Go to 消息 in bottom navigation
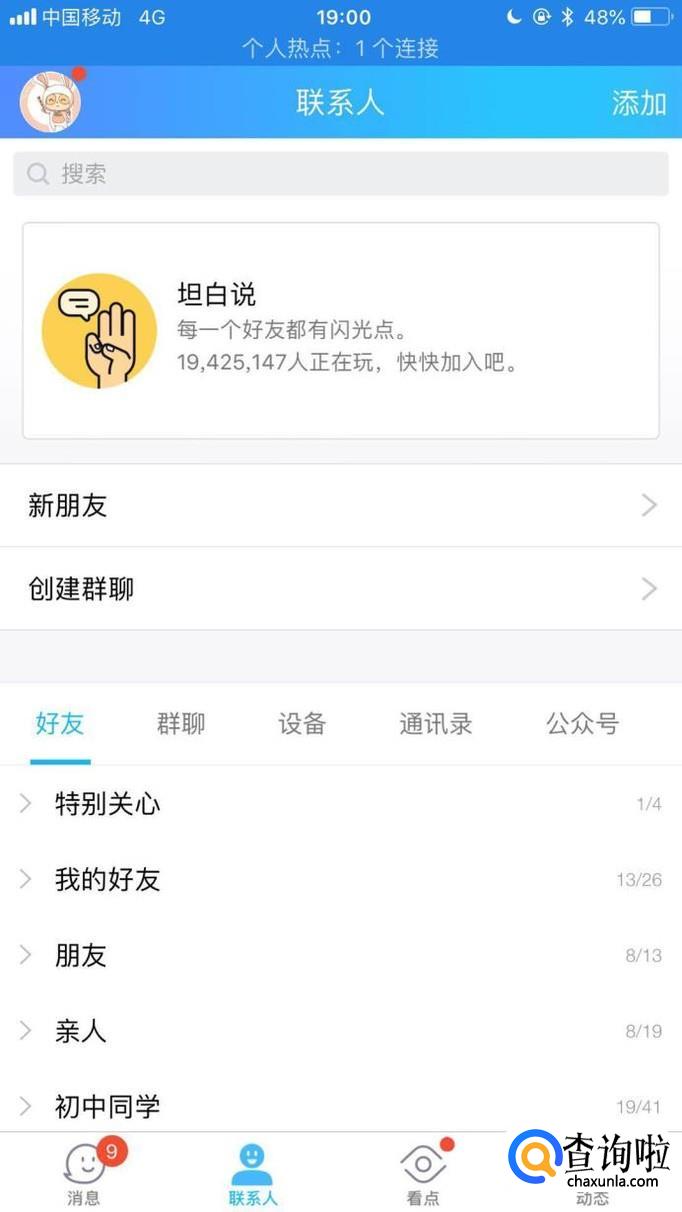This screenshot has width=682, height=1212. coord(85,1173)
